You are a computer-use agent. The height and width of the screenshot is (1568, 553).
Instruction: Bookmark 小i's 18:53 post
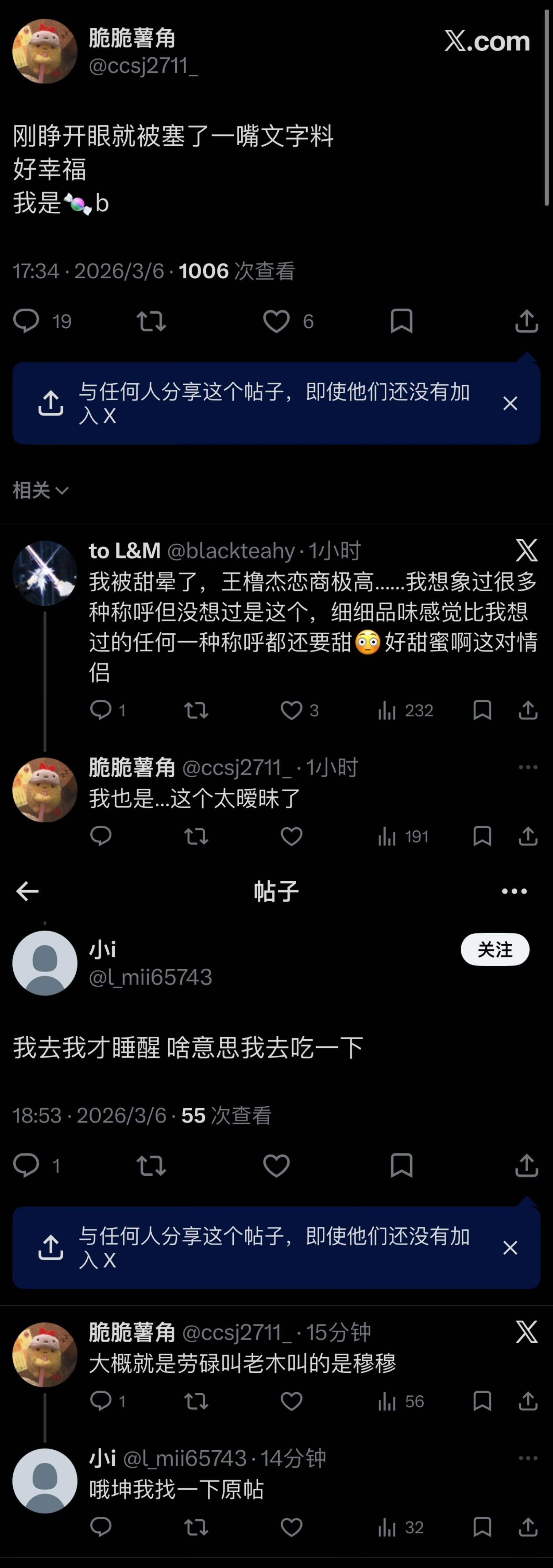[401, 1165]
